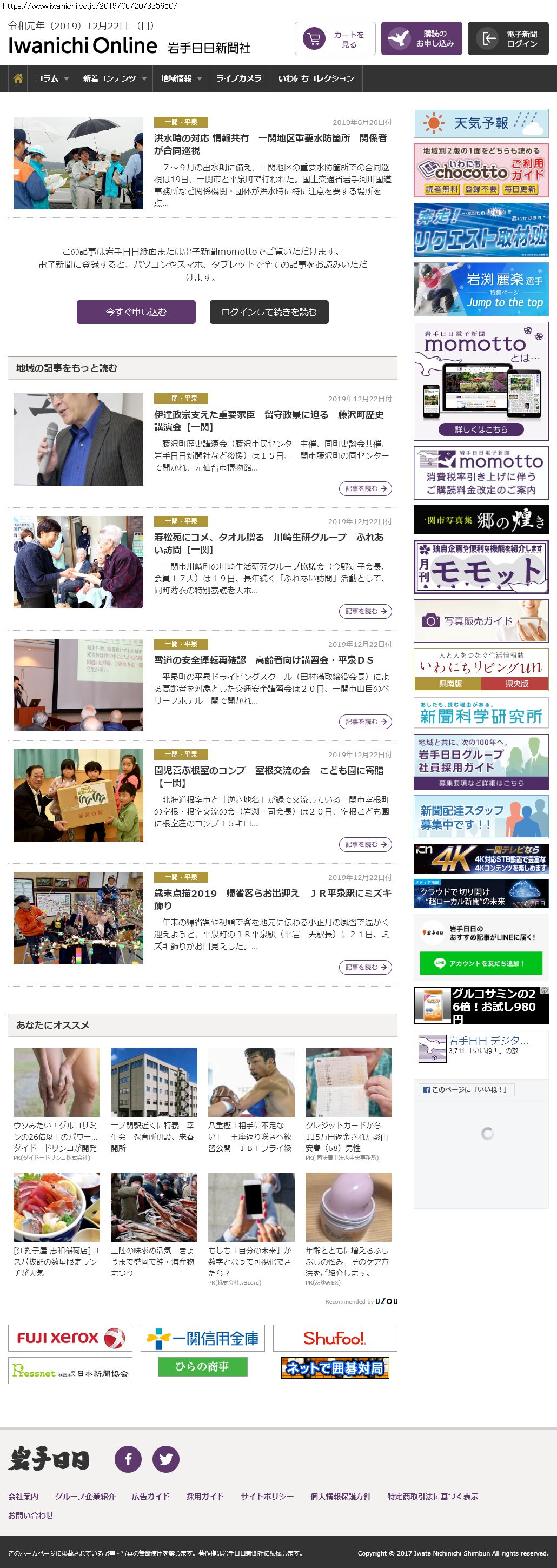
Task: Visit the Facebook page icon in footer
Action: (128, 1458)
